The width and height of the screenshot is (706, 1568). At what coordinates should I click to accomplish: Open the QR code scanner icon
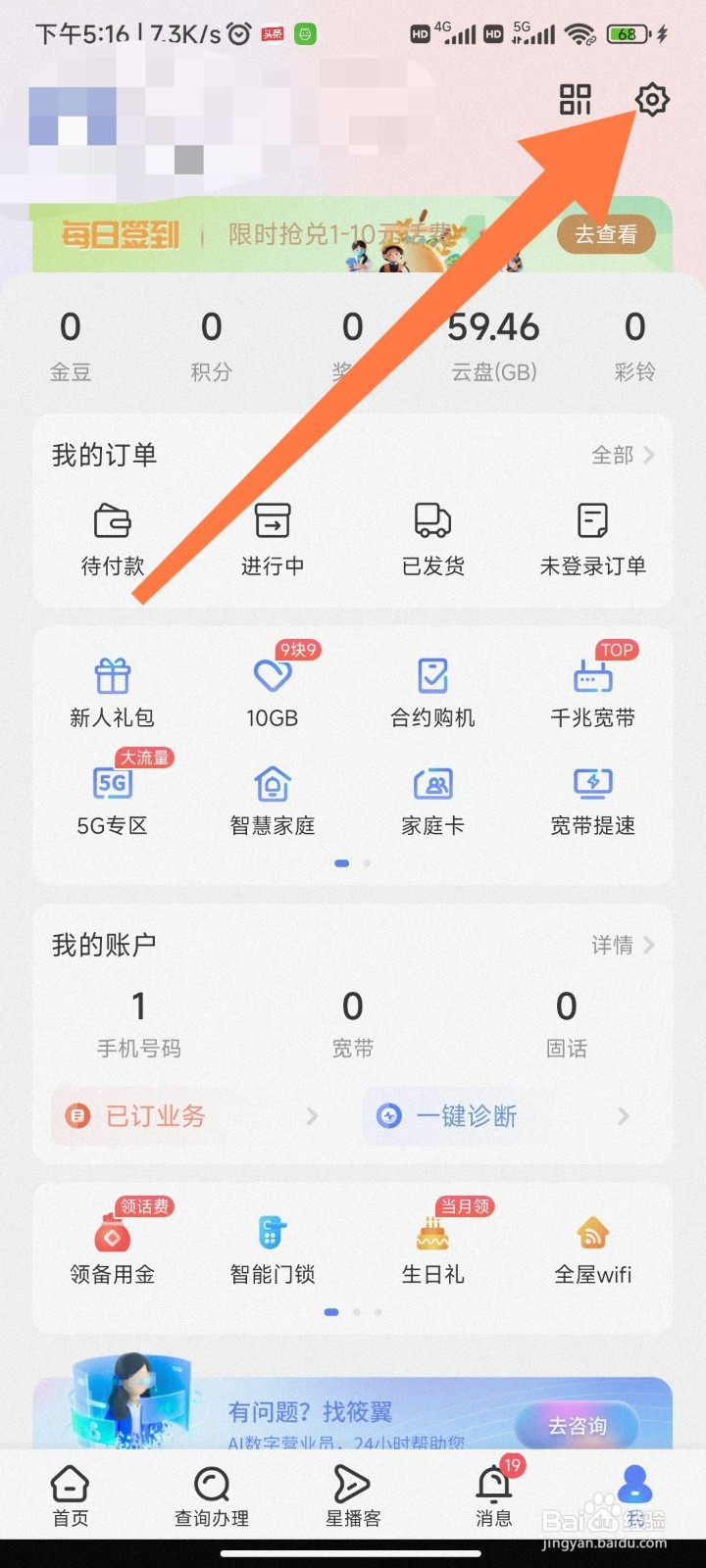(x=576, y=99)
